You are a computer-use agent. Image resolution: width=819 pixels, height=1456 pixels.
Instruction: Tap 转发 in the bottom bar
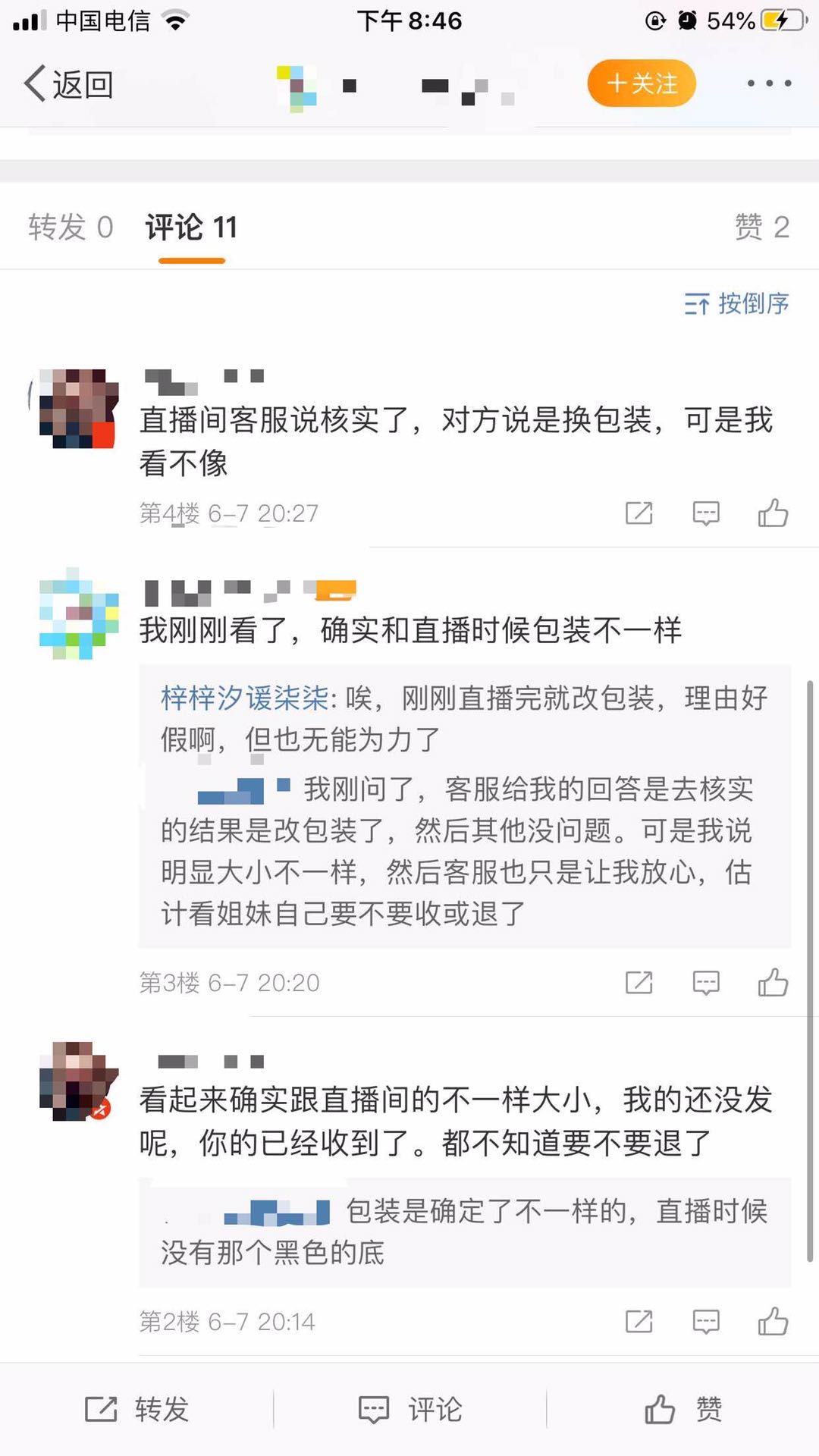(x=136, y=1410)
